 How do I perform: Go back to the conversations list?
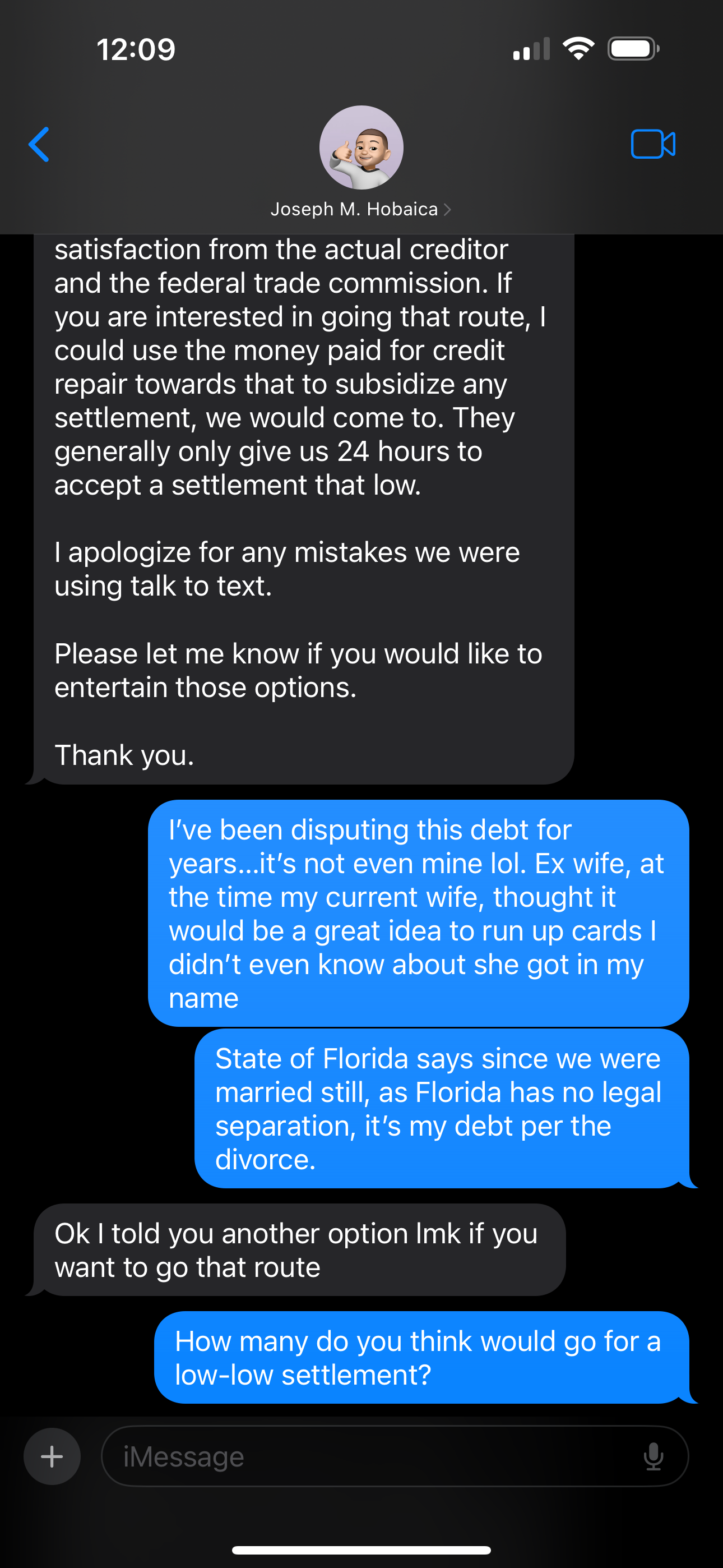(x=39, y=145)
